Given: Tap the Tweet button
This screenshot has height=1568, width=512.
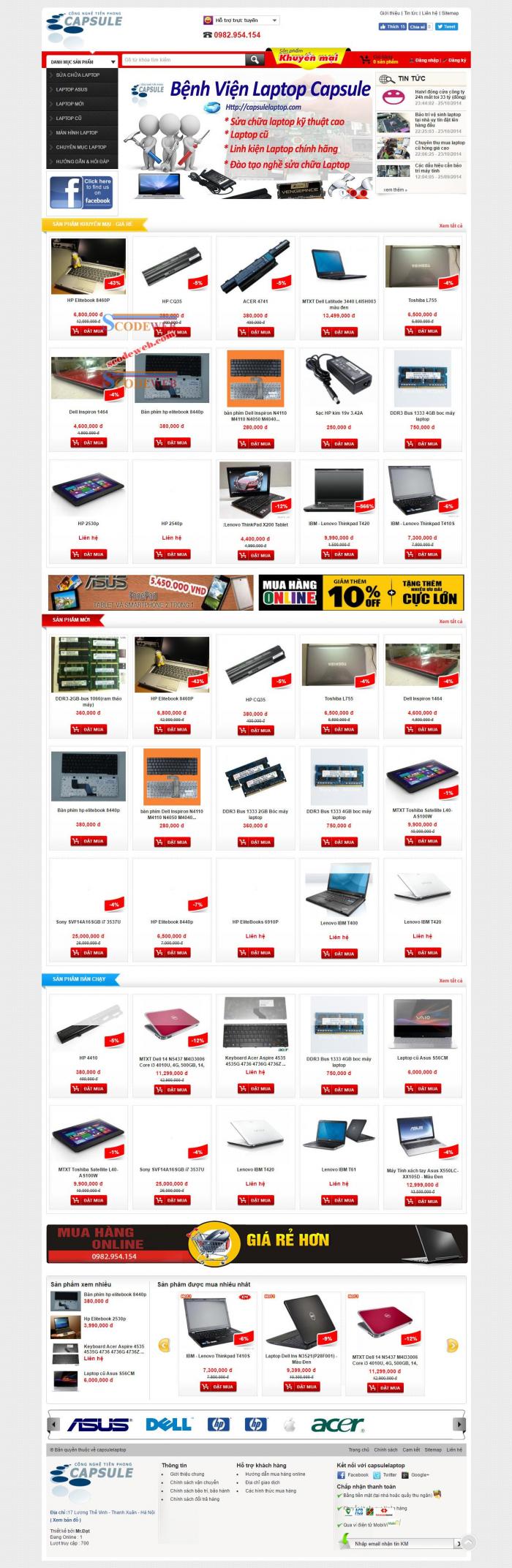Looking at the screenshot, I should [x=446, y=26].
